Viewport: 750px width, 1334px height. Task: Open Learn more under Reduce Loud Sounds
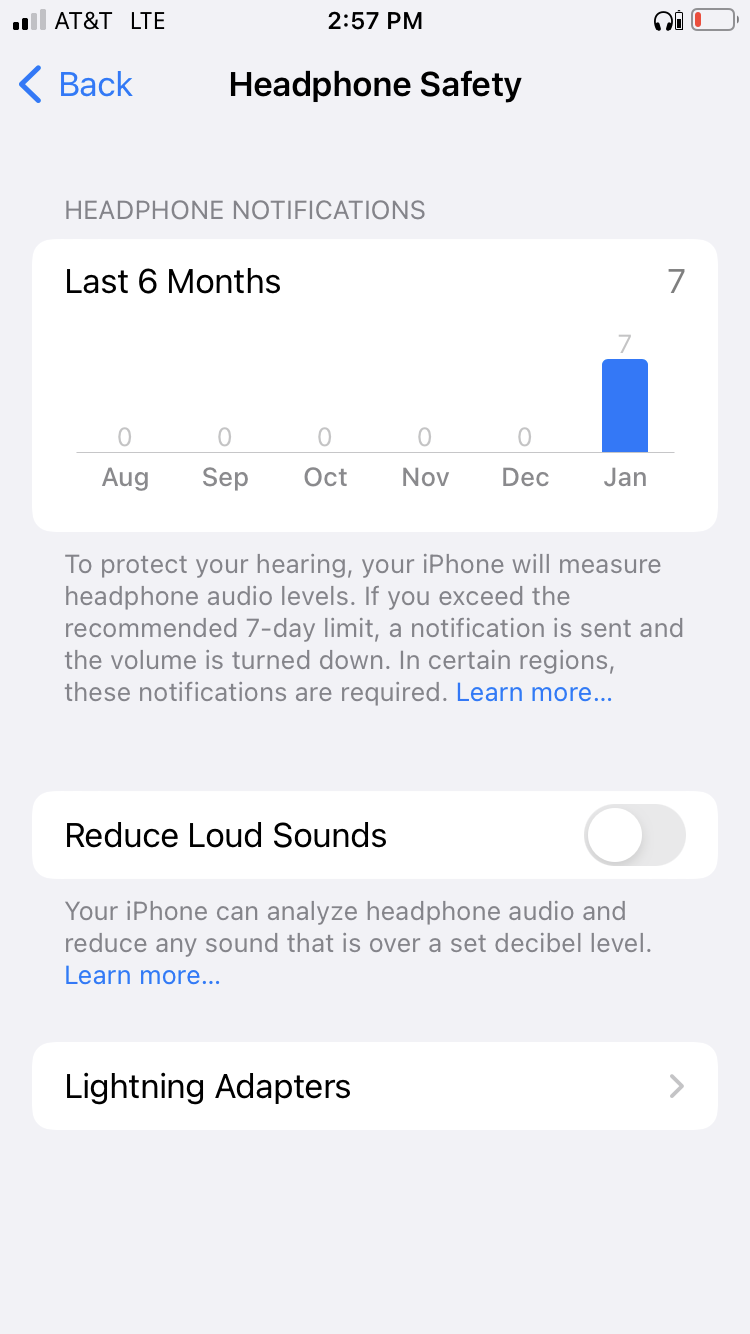click(142, 974)
